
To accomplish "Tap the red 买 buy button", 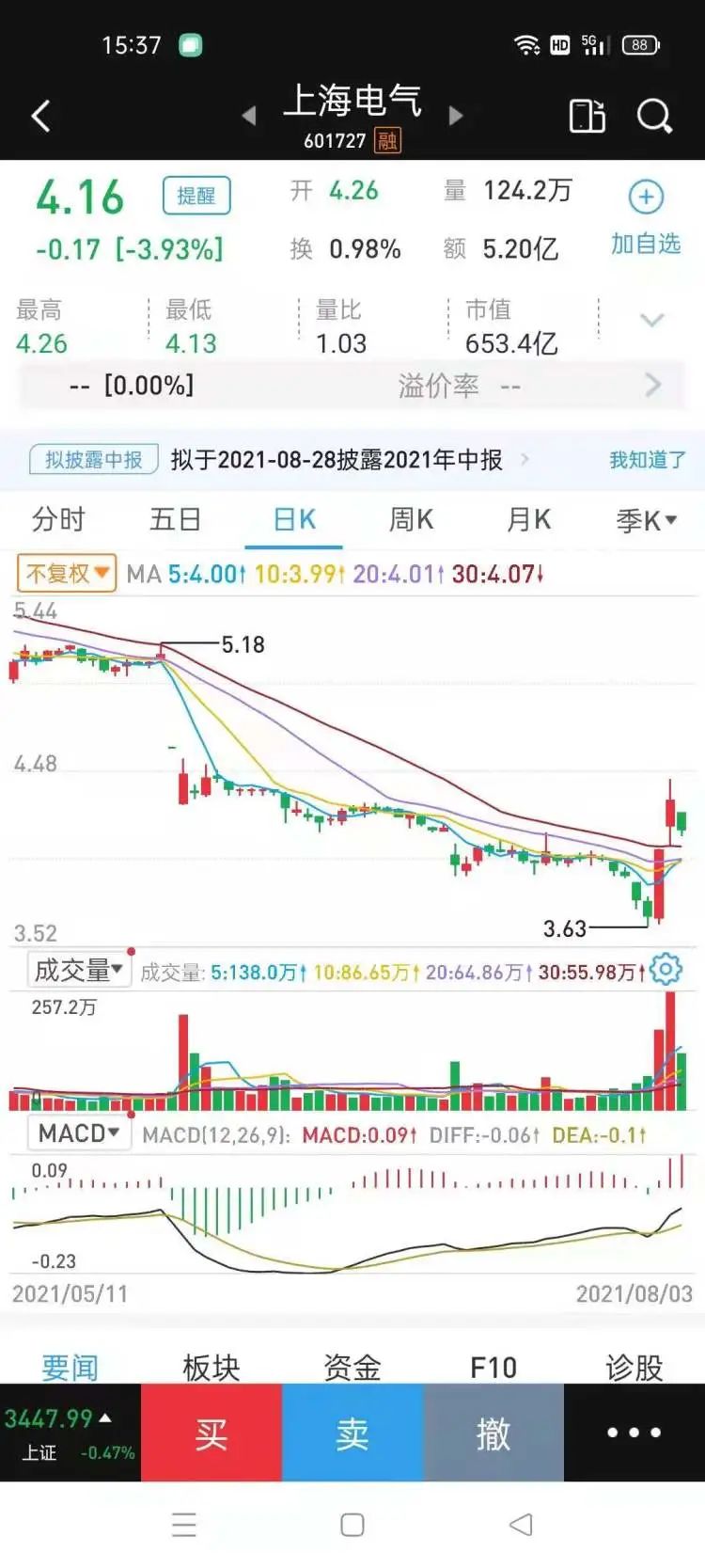I will pos(211,1433).
